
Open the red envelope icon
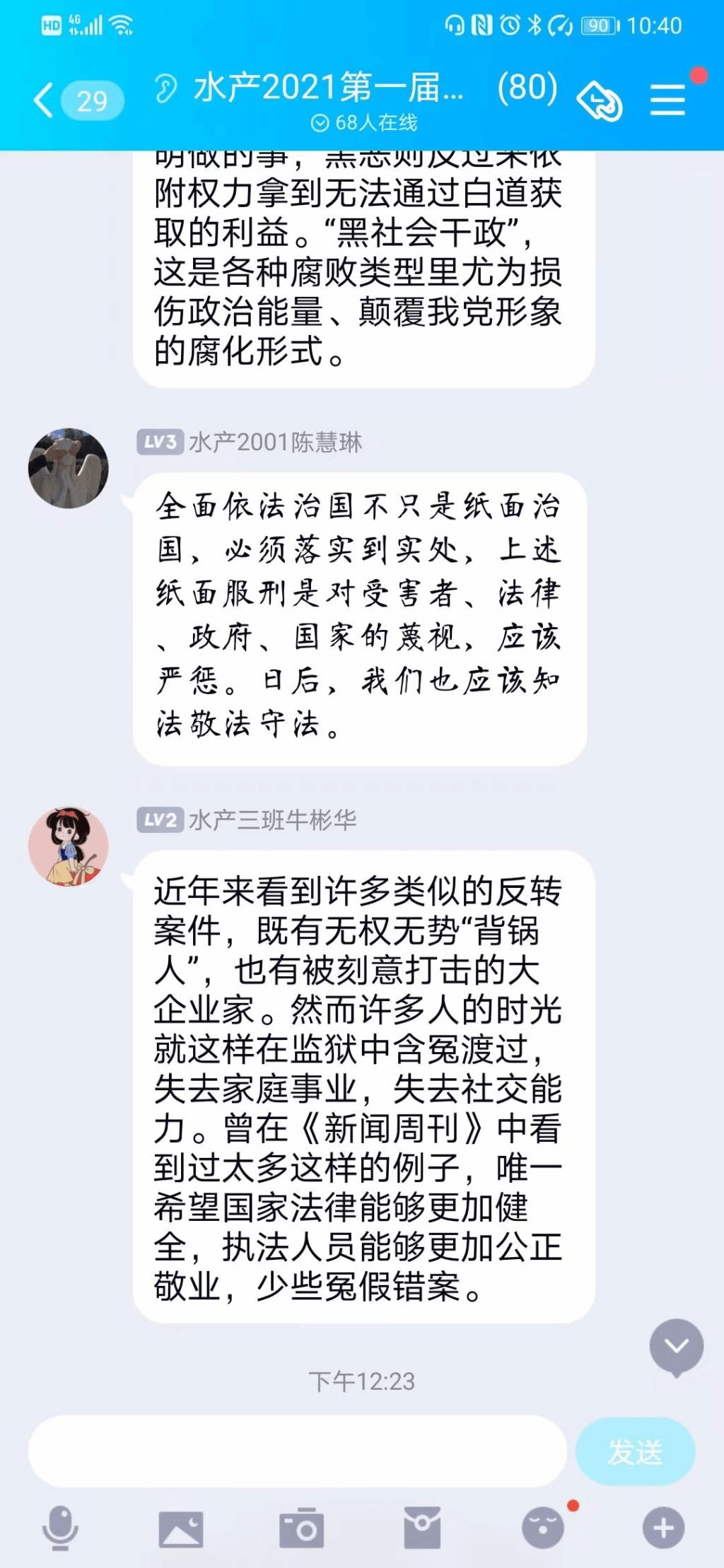click(x=422, y=1528)
